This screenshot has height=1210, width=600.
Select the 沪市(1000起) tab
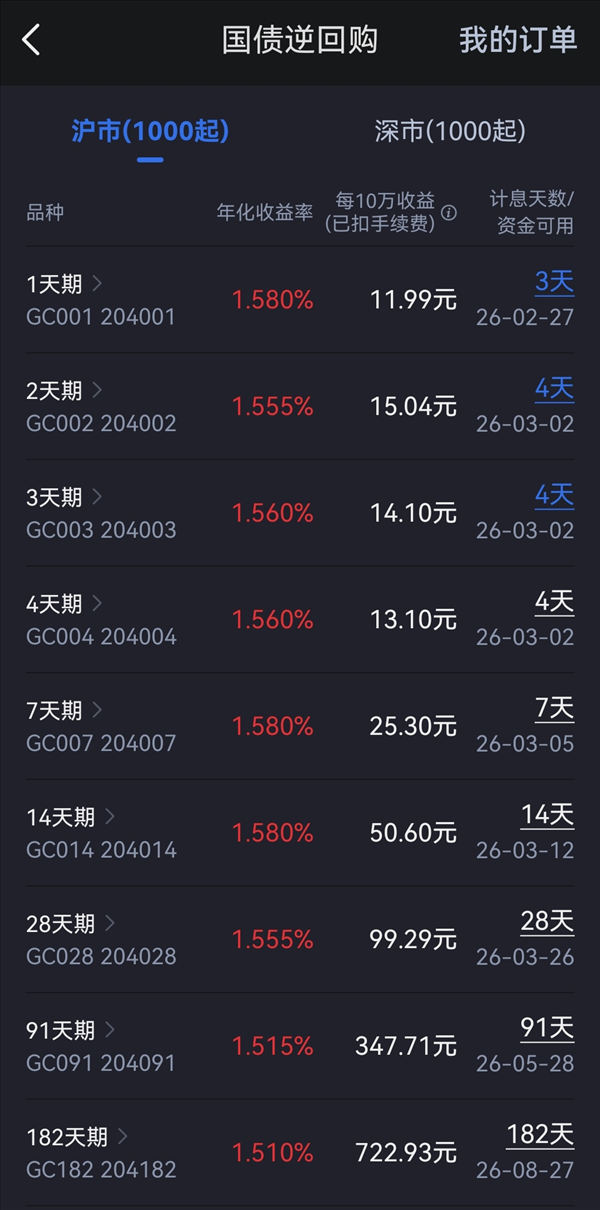click(x=150, y=131)
